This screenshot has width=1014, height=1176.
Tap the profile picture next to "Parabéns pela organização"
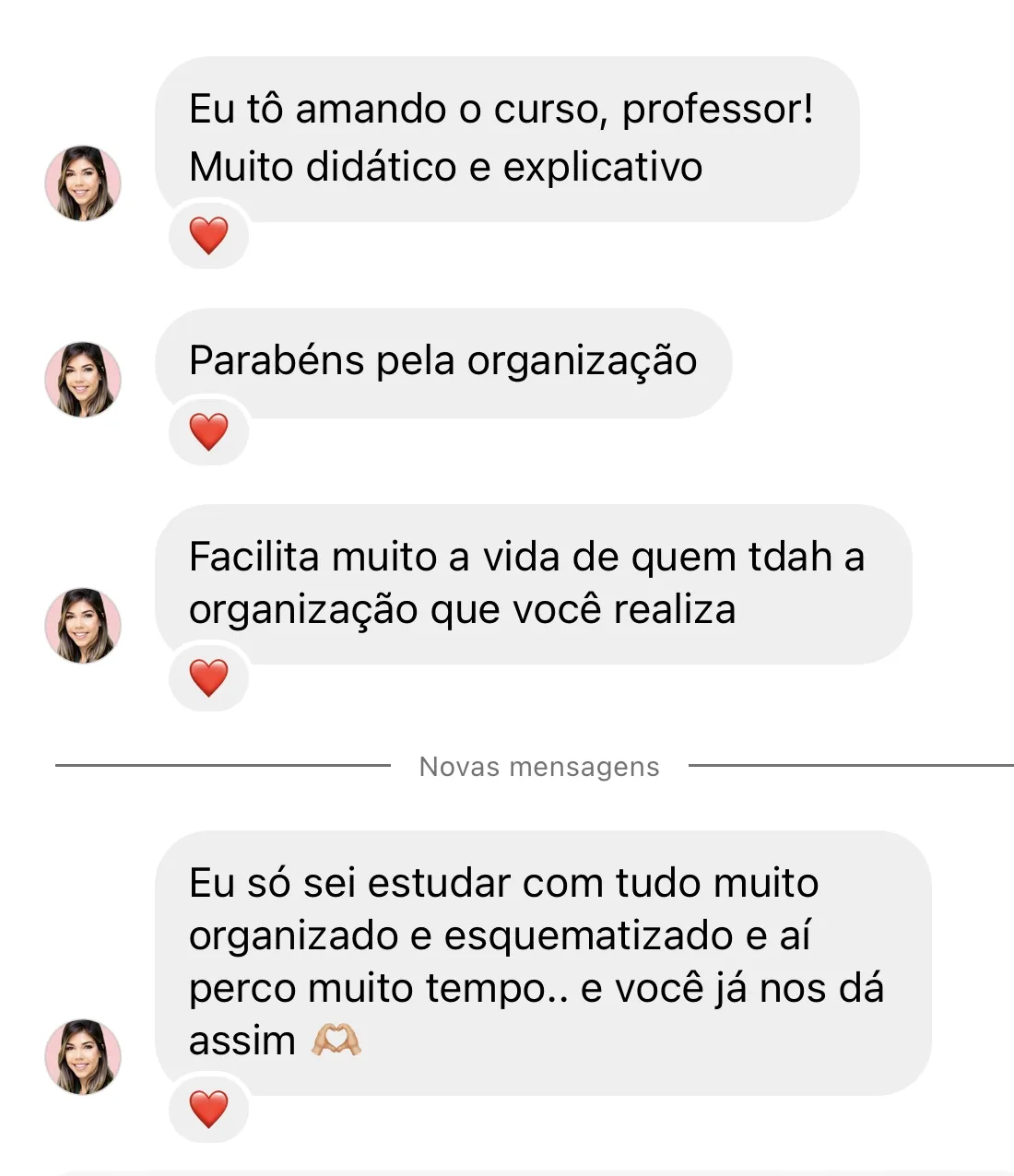pos(83,380)
